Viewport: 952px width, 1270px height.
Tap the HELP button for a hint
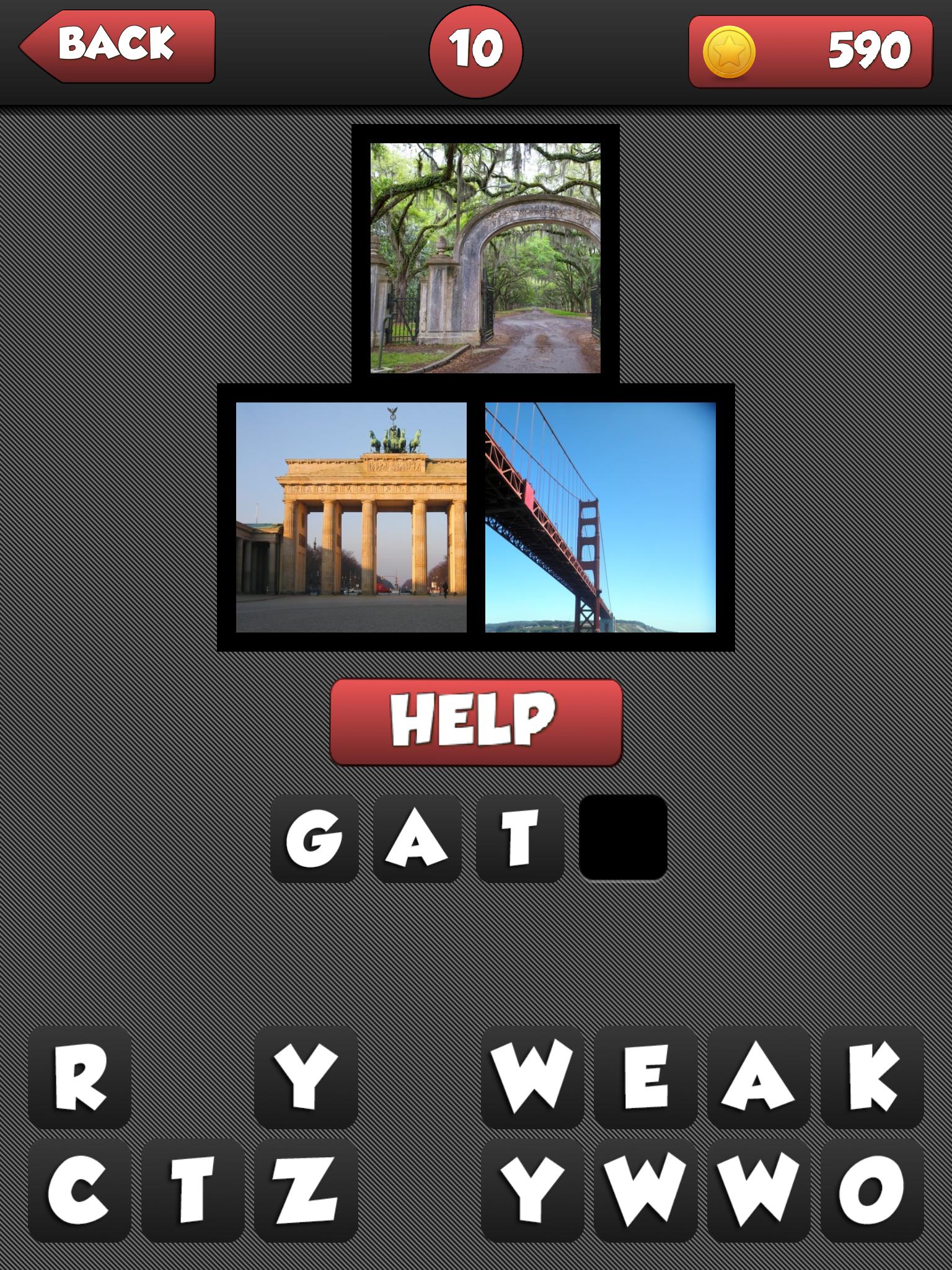(x=475, y=722)
